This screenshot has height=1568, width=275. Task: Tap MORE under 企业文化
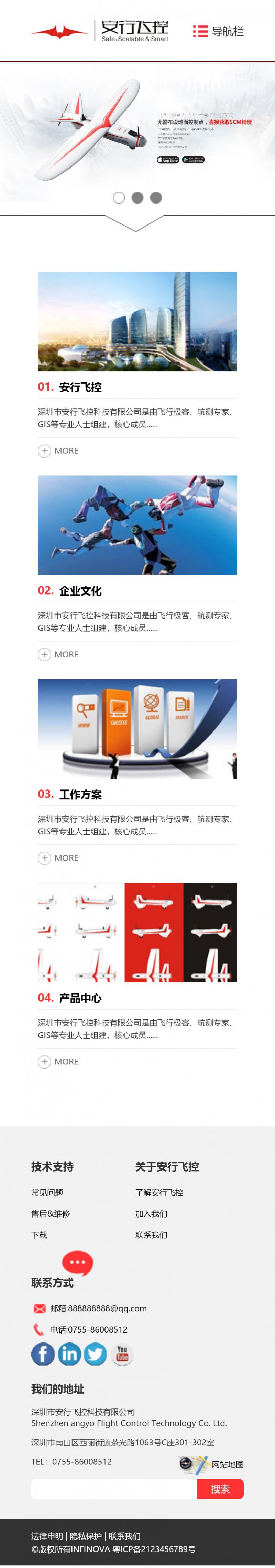click(58, 654)
